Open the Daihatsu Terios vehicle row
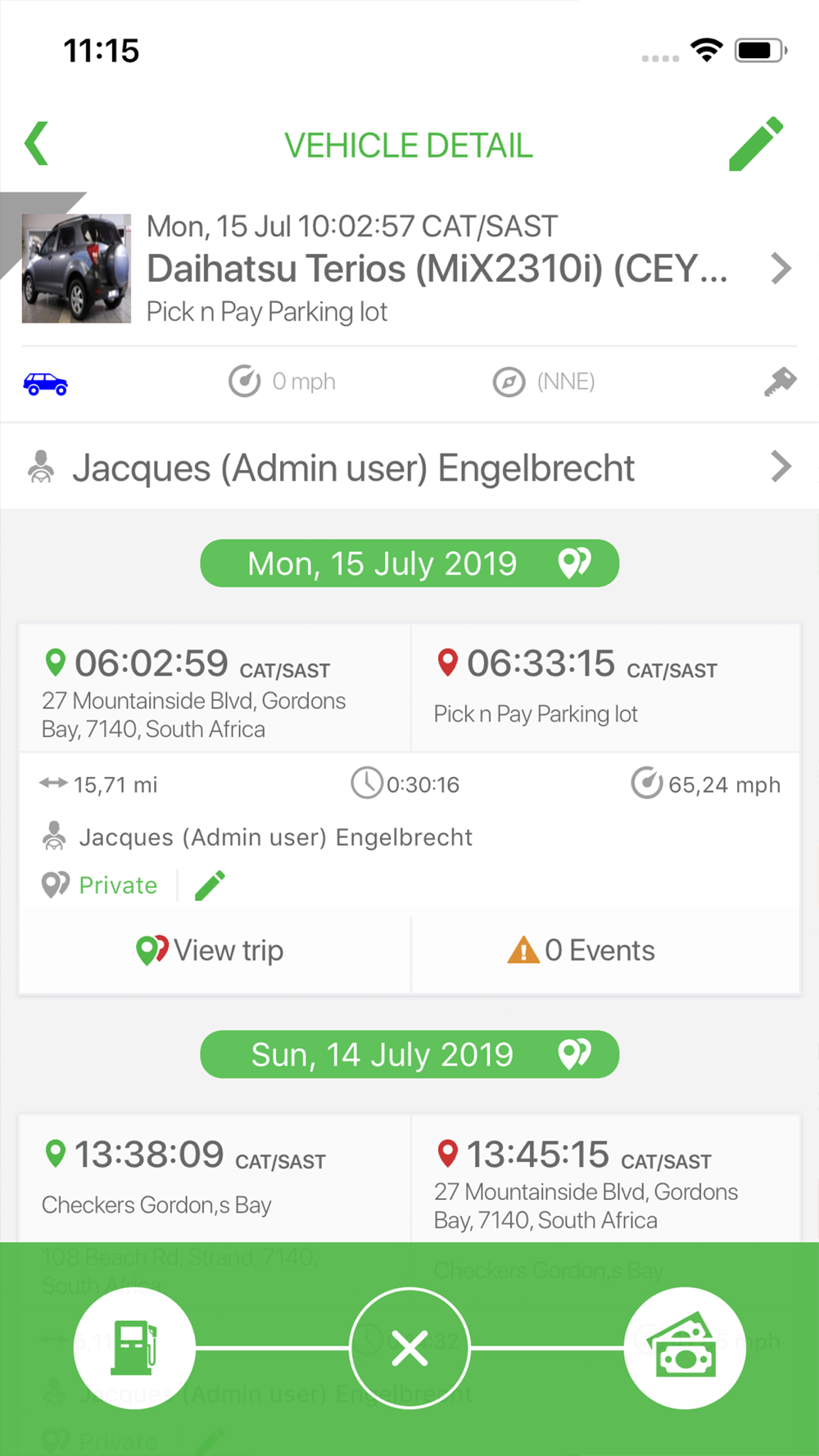 point(409,269)
